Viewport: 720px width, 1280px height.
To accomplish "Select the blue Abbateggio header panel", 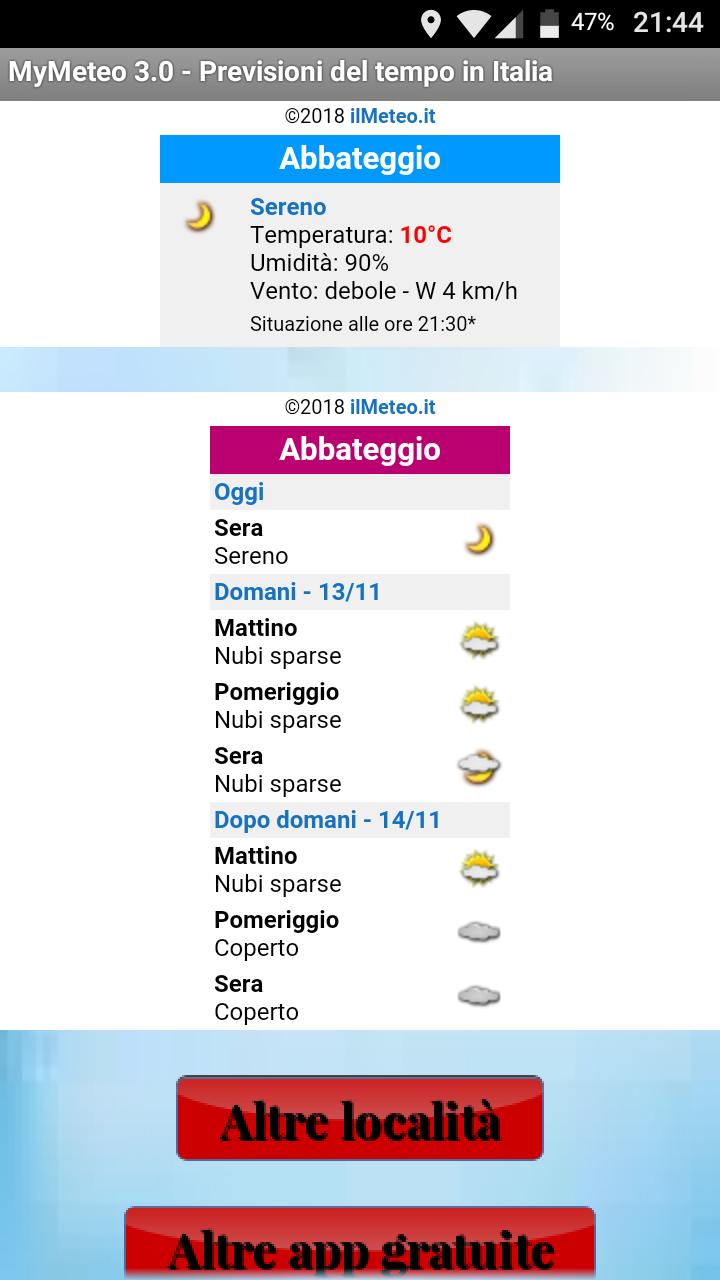I will [359, 158].
